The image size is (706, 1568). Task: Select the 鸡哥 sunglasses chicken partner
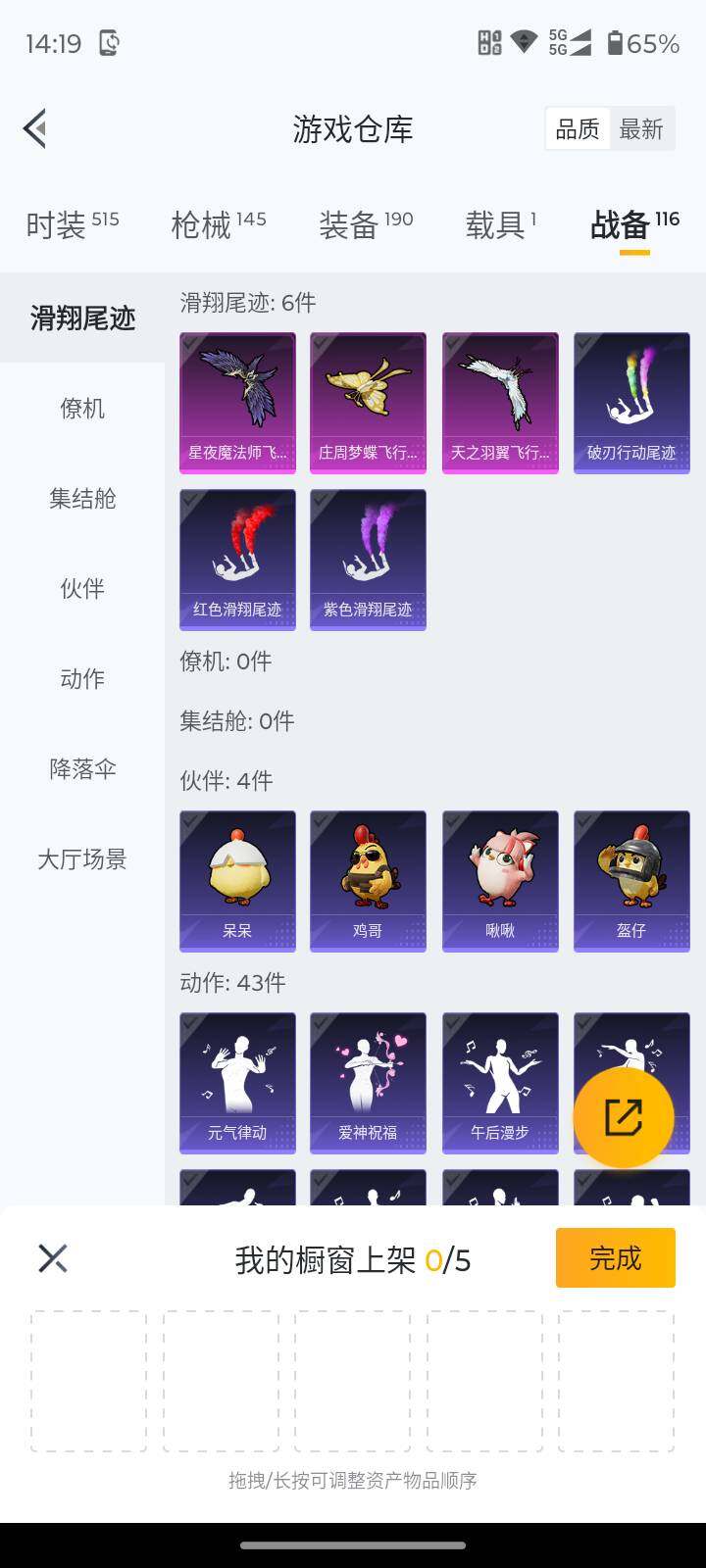point(368,880)
